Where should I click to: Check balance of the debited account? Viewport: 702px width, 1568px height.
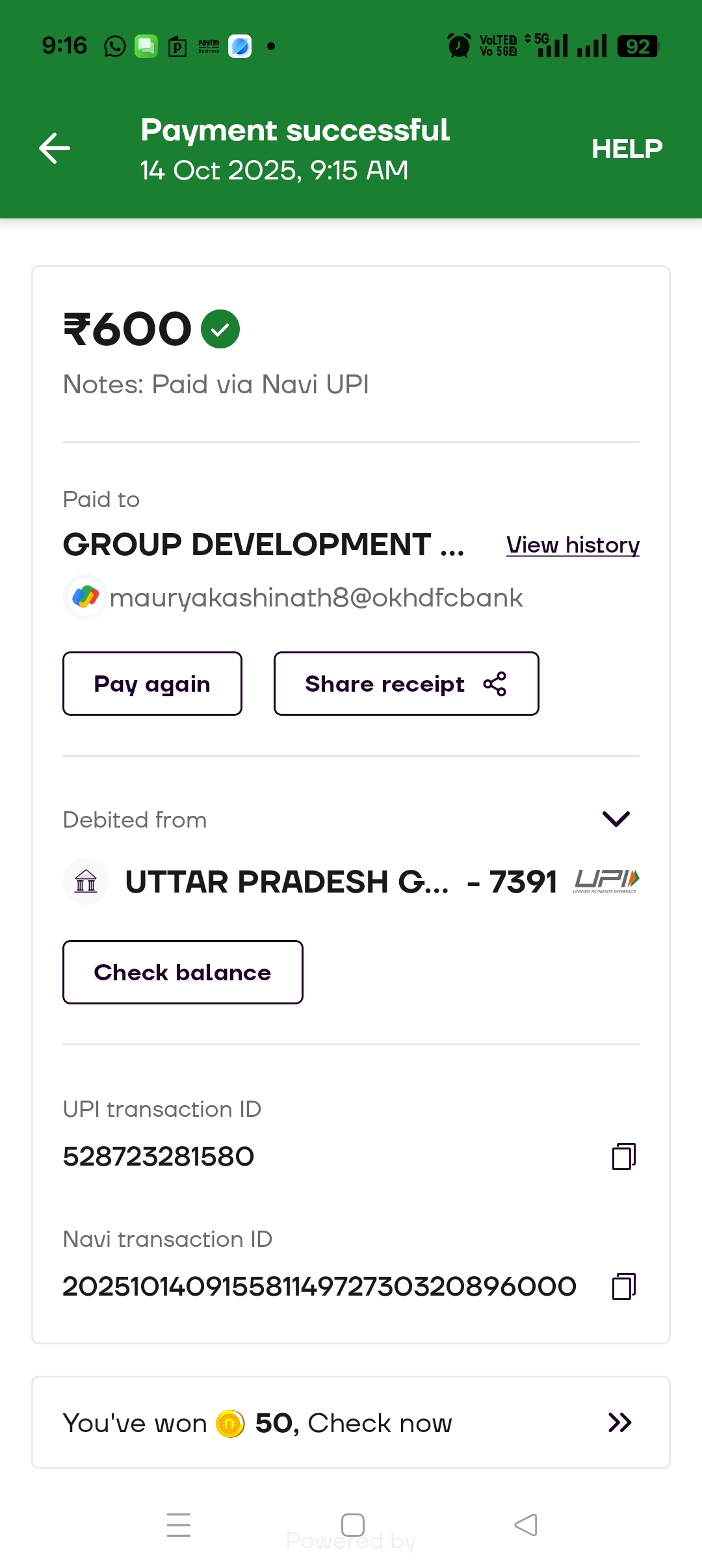click(x=183, y=973)
